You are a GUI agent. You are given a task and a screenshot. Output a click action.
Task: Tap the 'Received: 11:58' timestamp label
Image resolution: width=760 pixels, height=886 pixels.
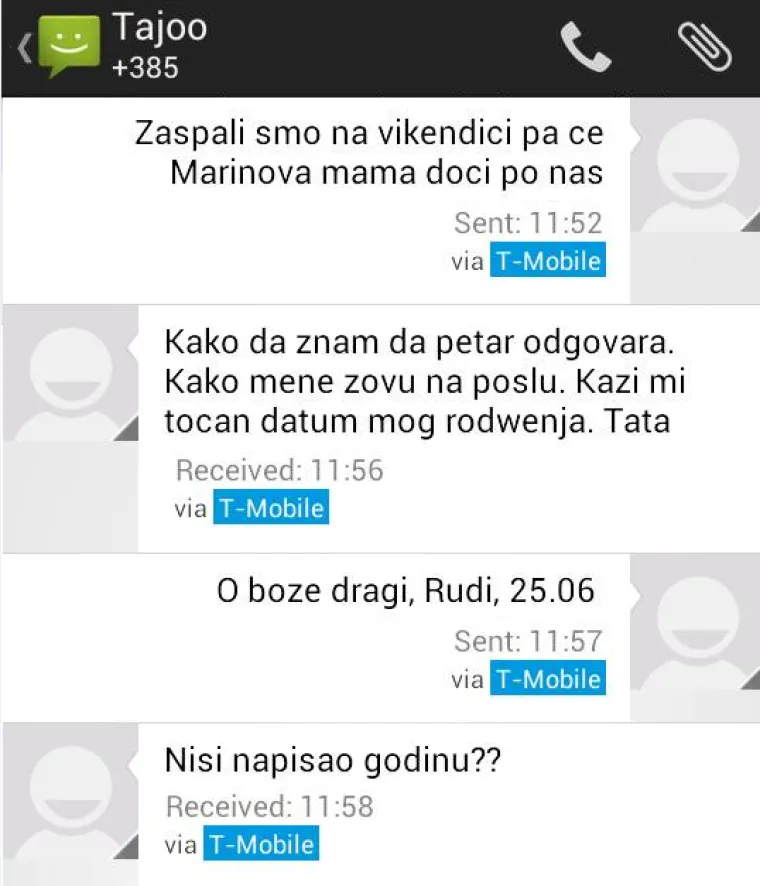(270, 807)
